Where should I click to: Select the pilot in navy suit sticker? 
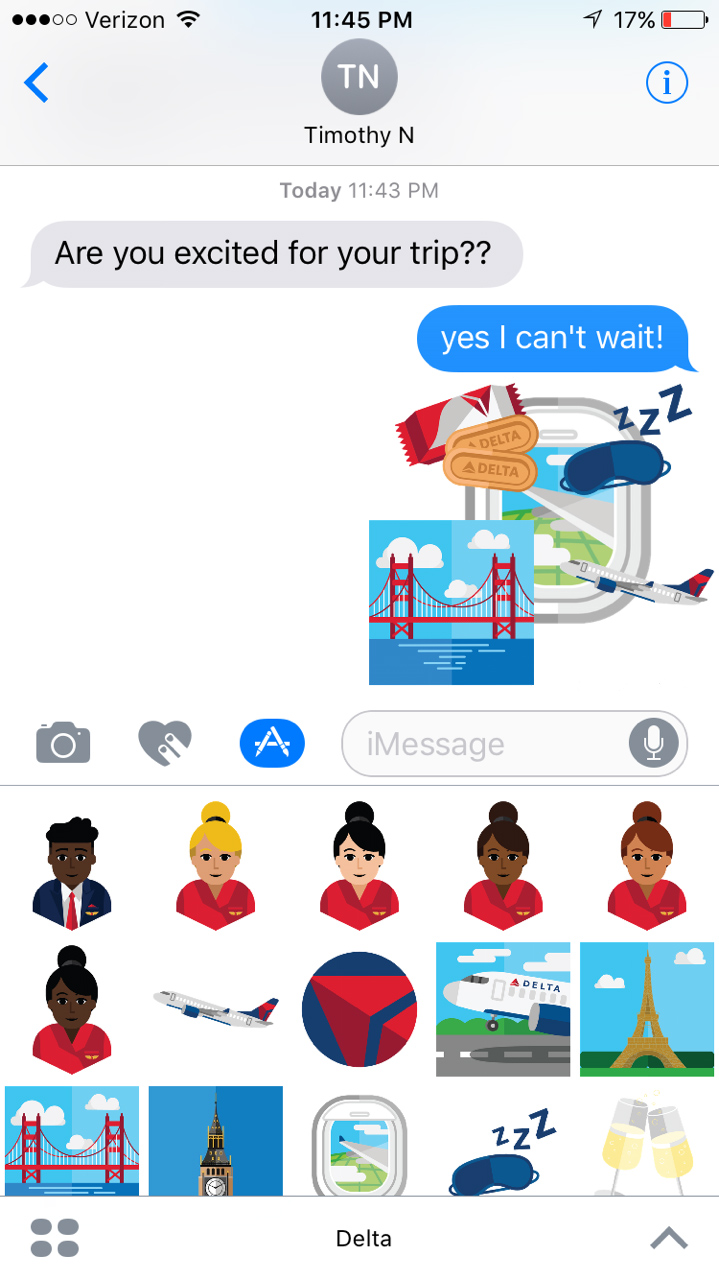[72, 864]
